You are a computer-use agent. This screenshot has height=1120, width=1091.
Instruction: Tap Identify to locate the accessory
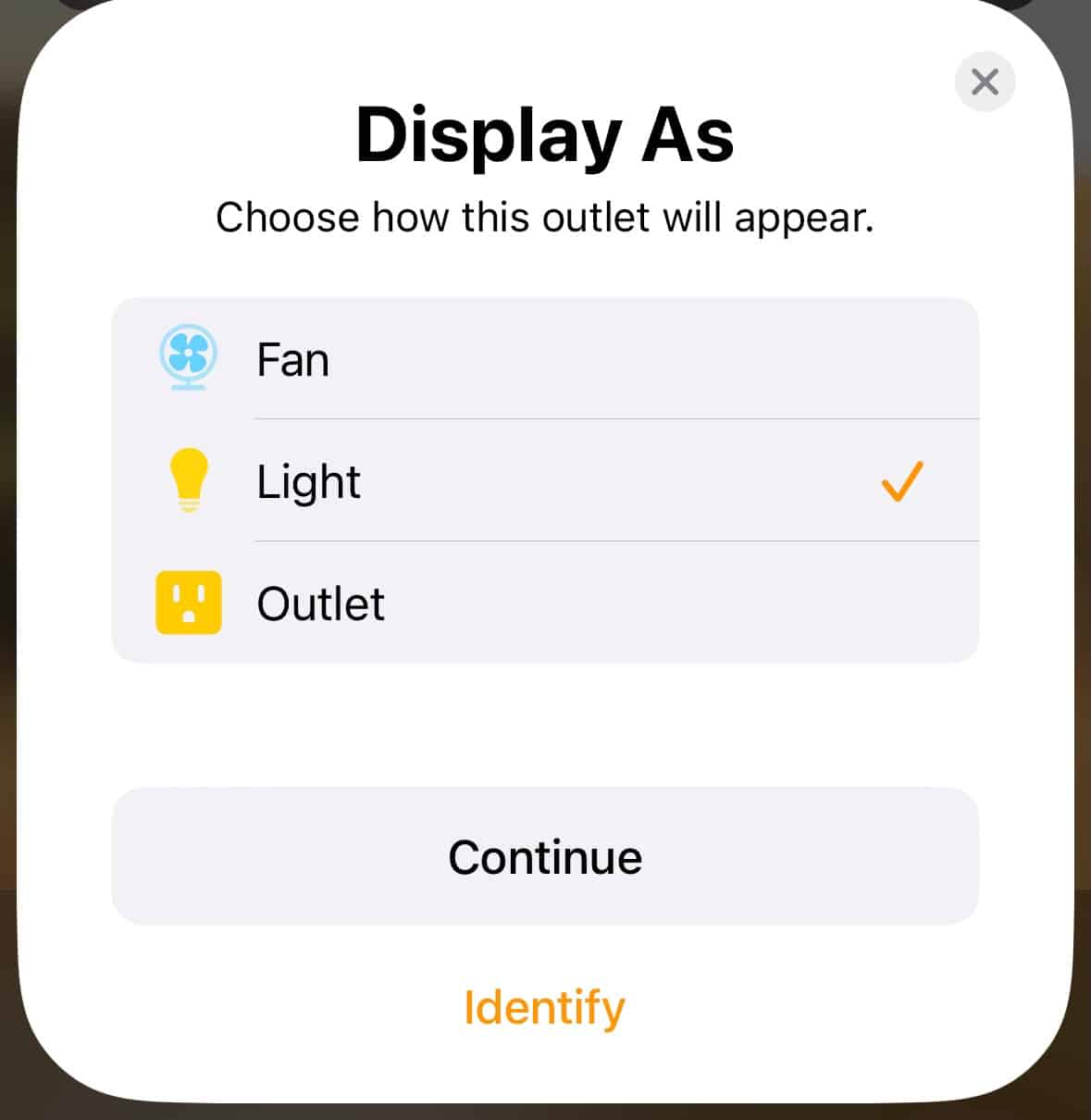click(x=544, y=1007)
